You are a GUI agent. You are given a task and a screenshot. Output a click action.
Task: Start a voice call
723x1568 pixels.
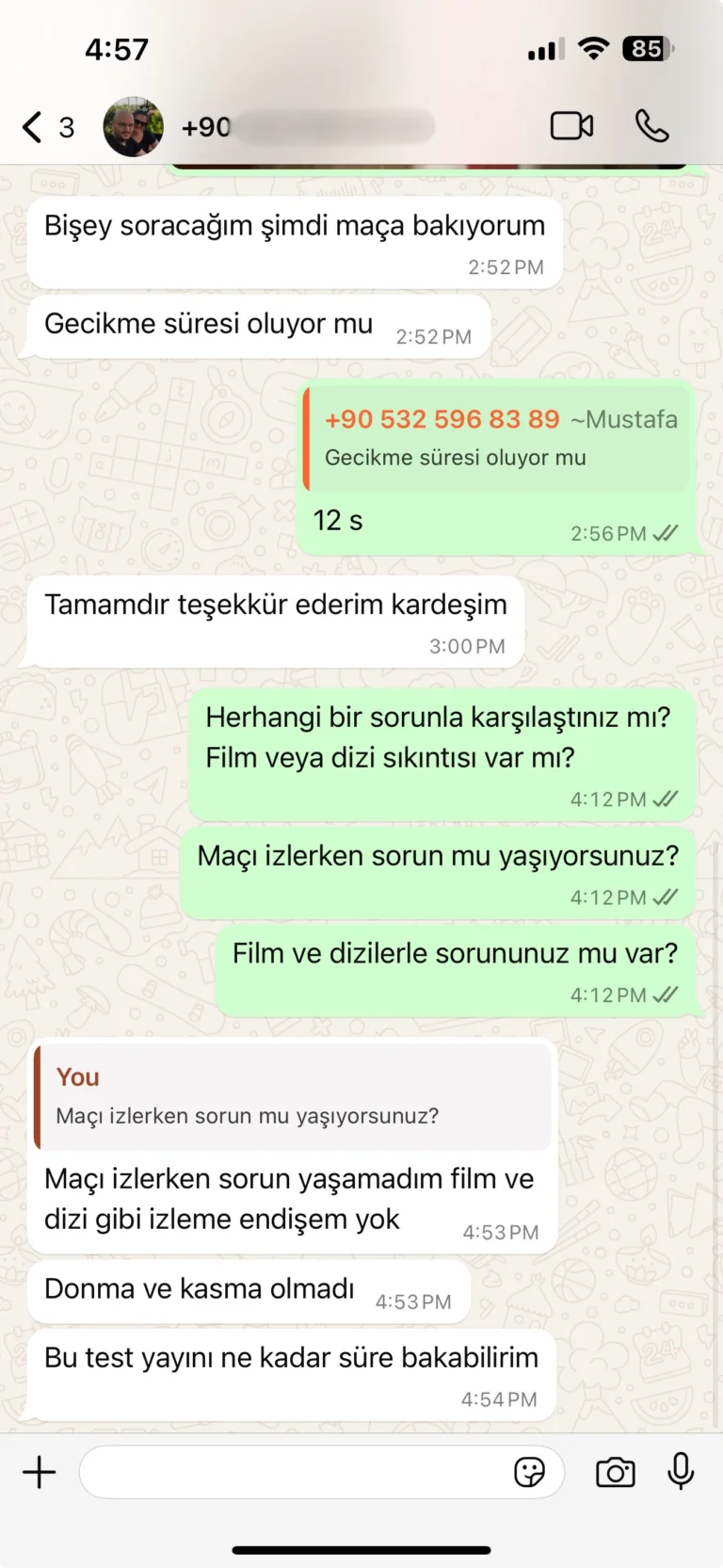(x=651, y=126)
